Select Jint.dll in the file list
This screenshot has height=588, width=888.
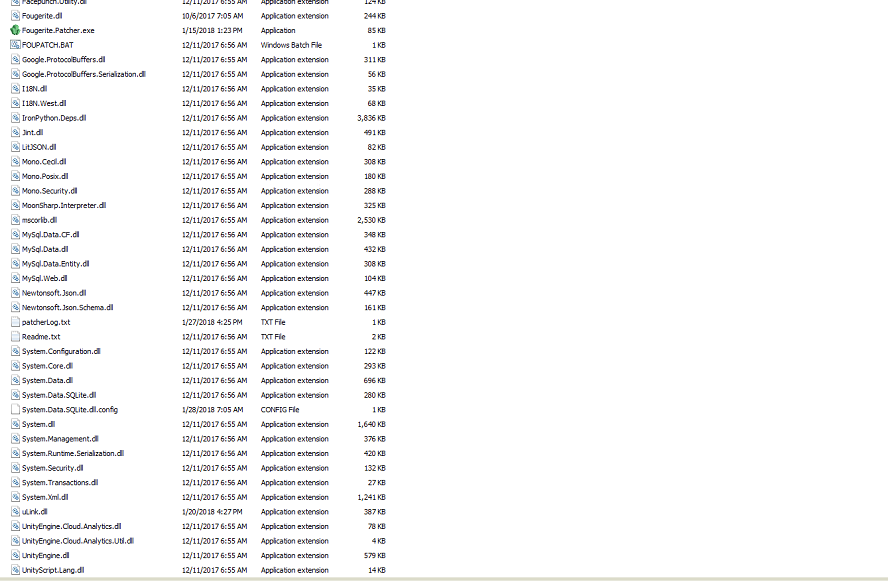click(x=33, y=132)
